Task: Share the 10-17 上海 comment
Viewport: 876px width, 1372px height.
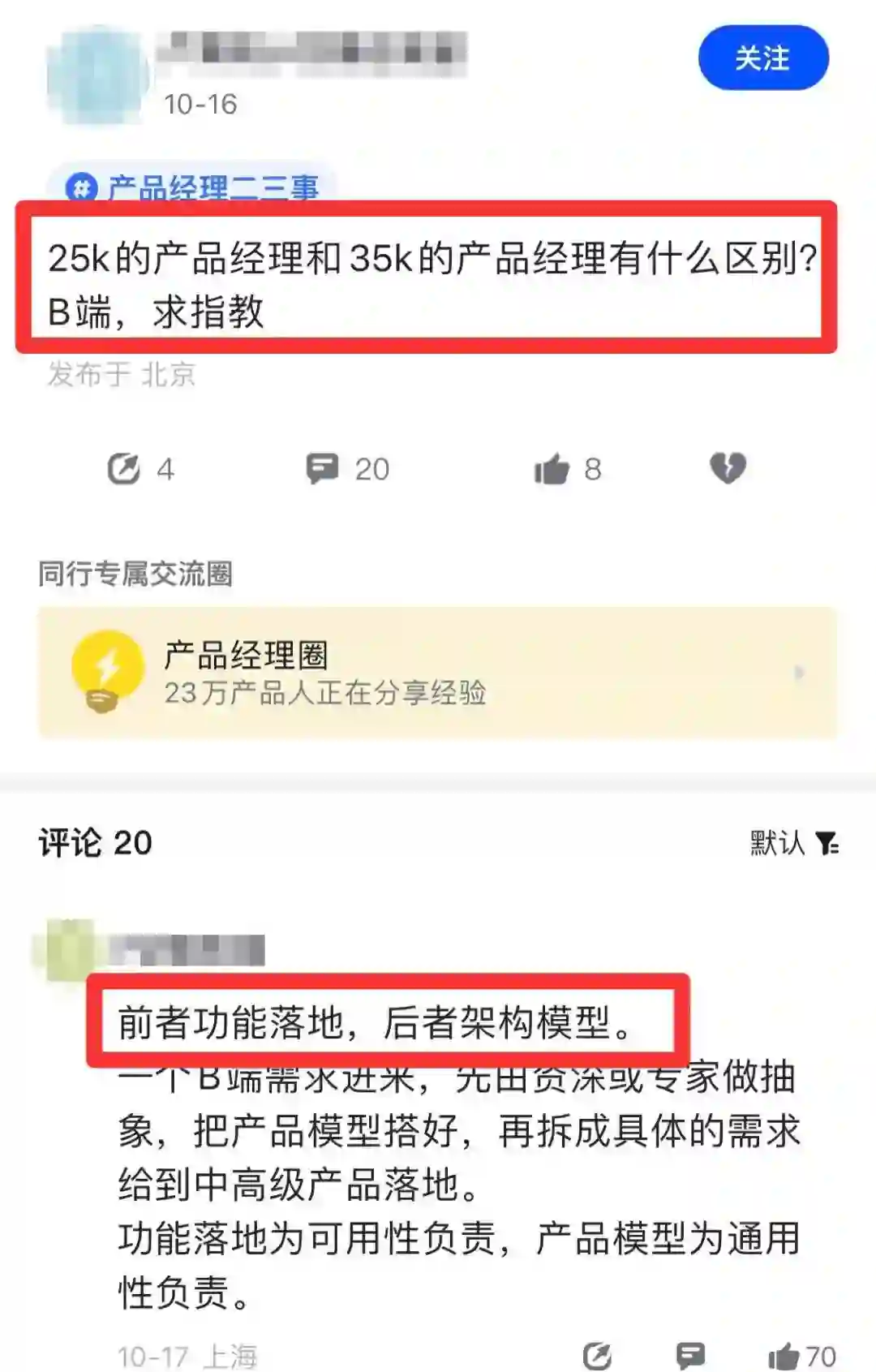Action: (x=598, y=1355)
